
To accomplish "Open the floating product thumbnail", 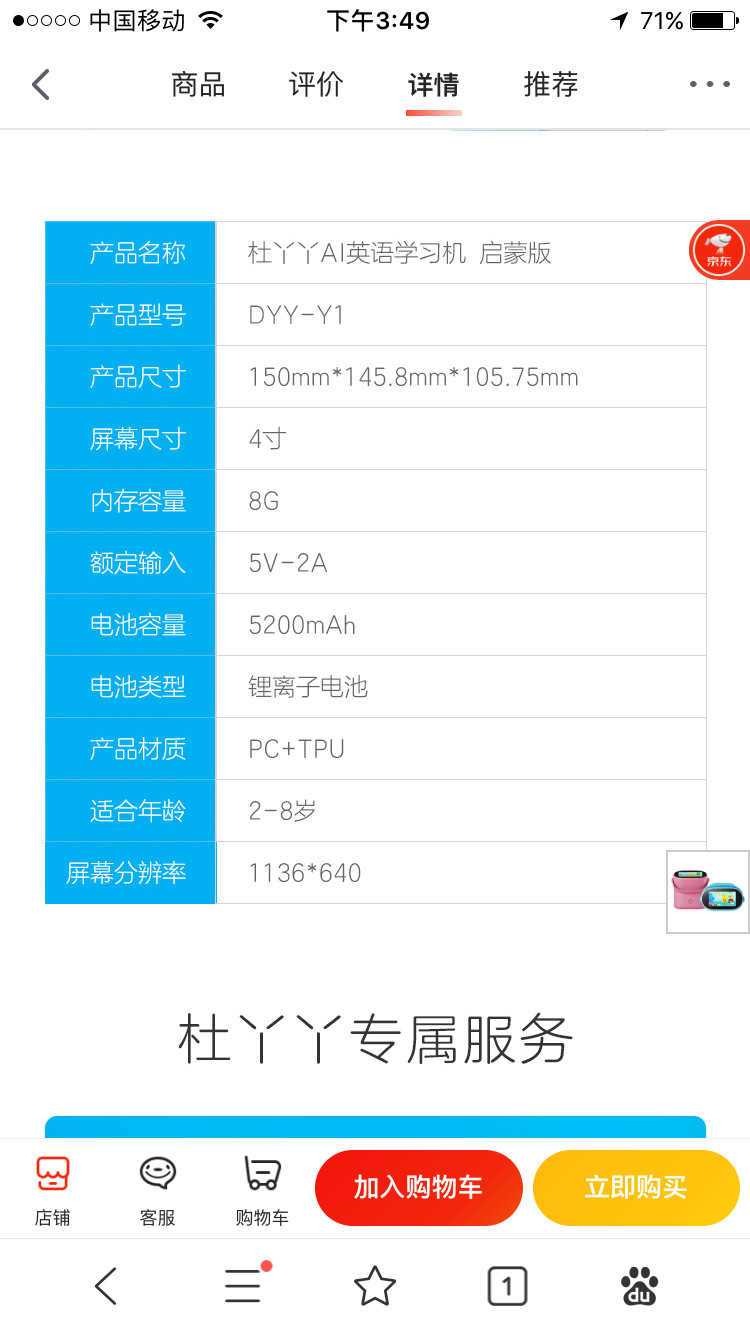I will [x=708, y=892].
